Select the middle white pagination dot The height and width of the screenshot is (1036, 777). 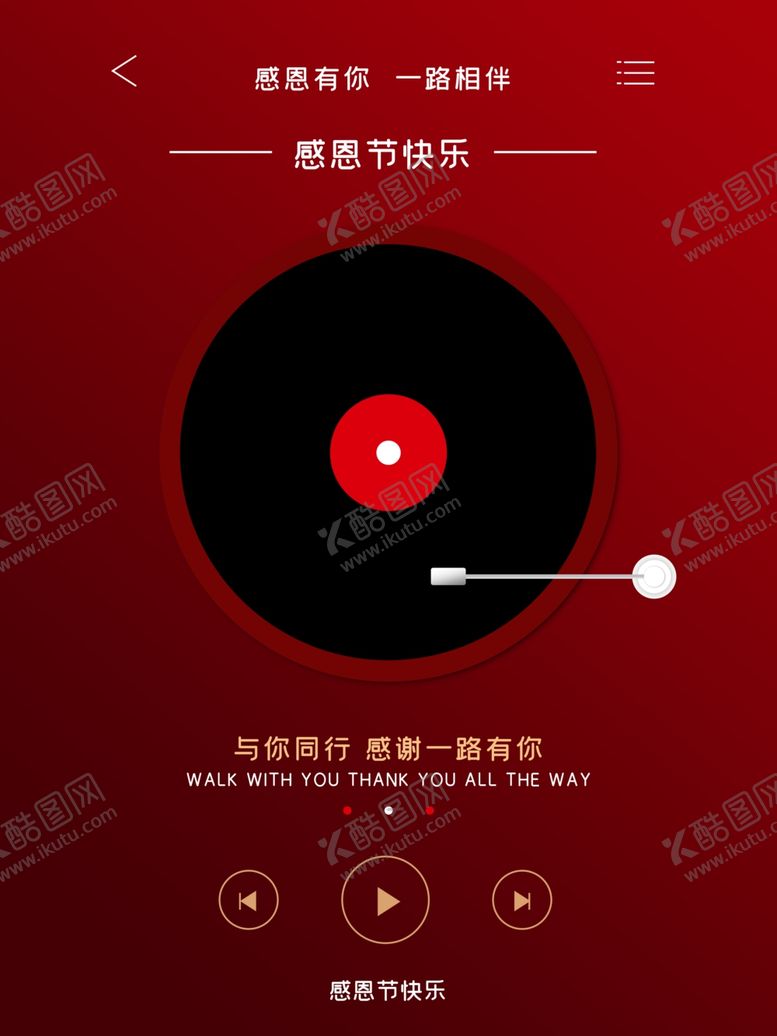pos(389,810)
